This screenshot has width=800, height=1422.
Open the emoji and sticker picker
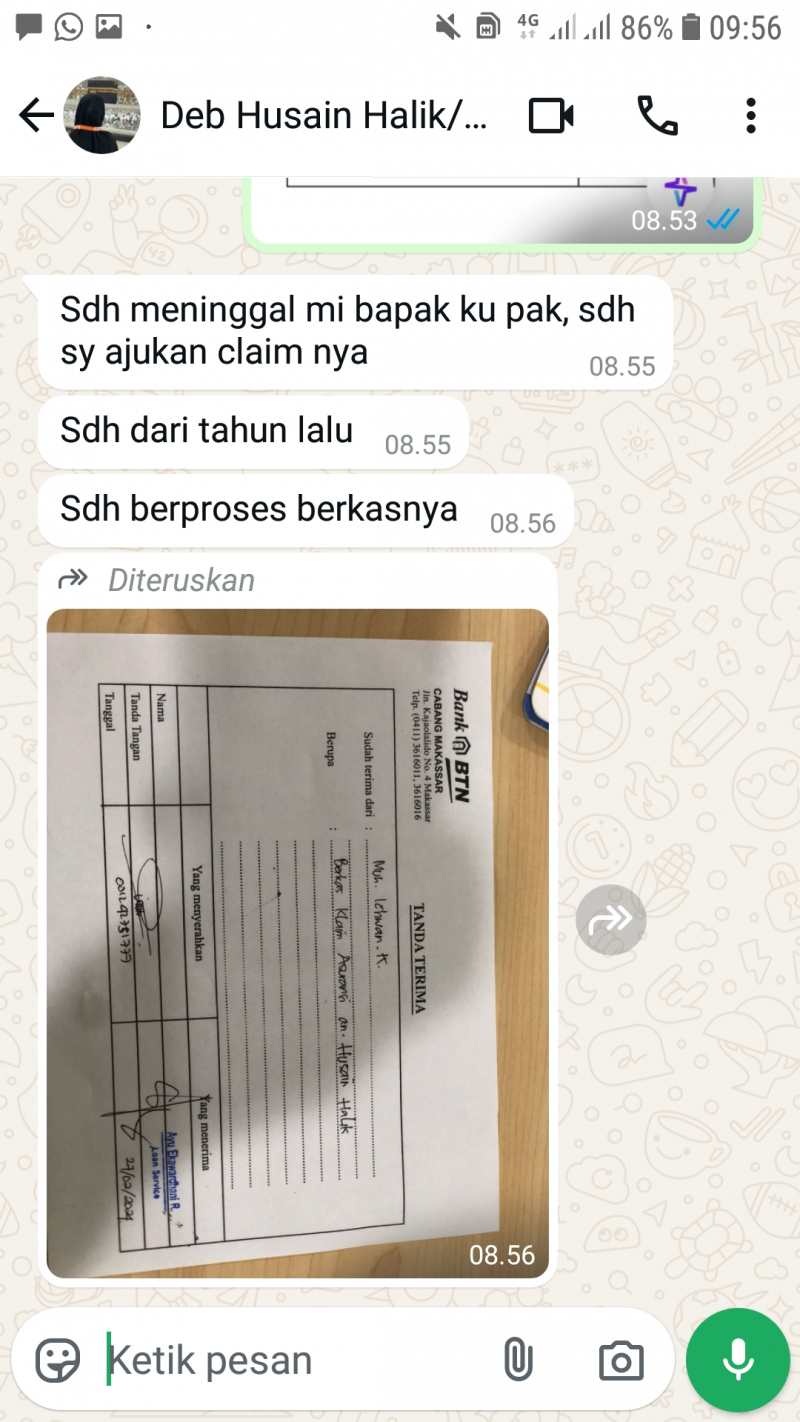point(57,1360)
